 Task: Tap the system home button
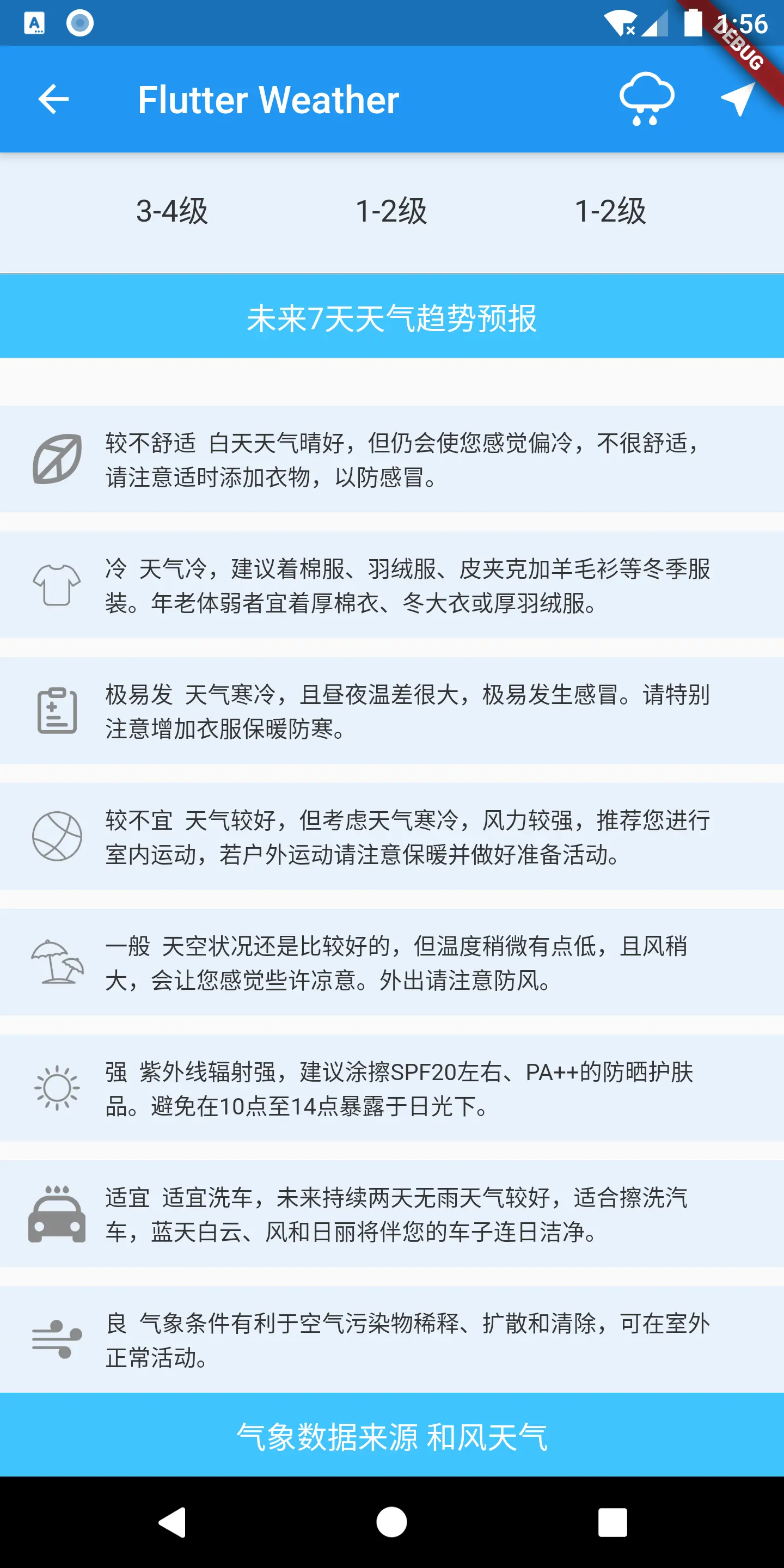point(391,1522)
